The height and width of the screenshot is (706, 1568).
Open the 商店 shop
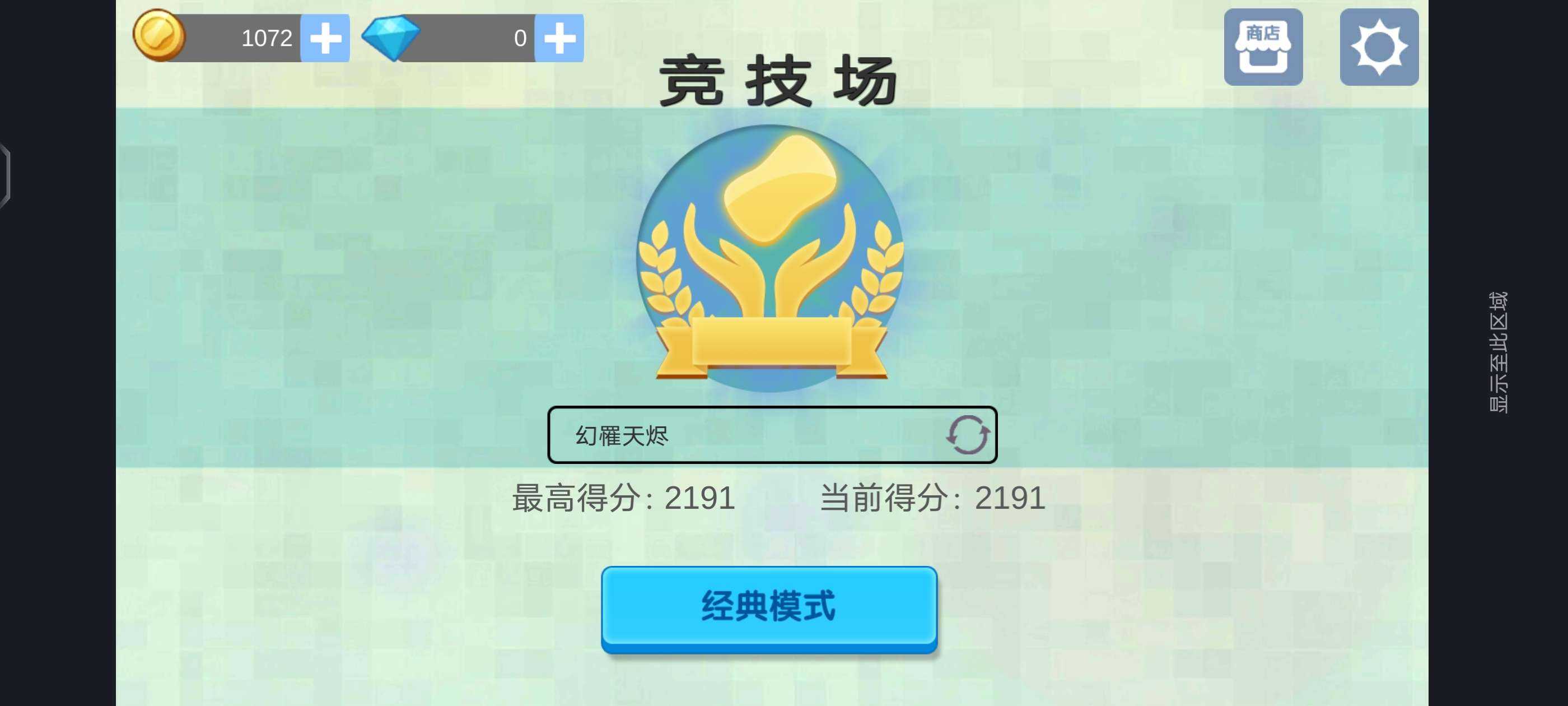pos(1263,47)
